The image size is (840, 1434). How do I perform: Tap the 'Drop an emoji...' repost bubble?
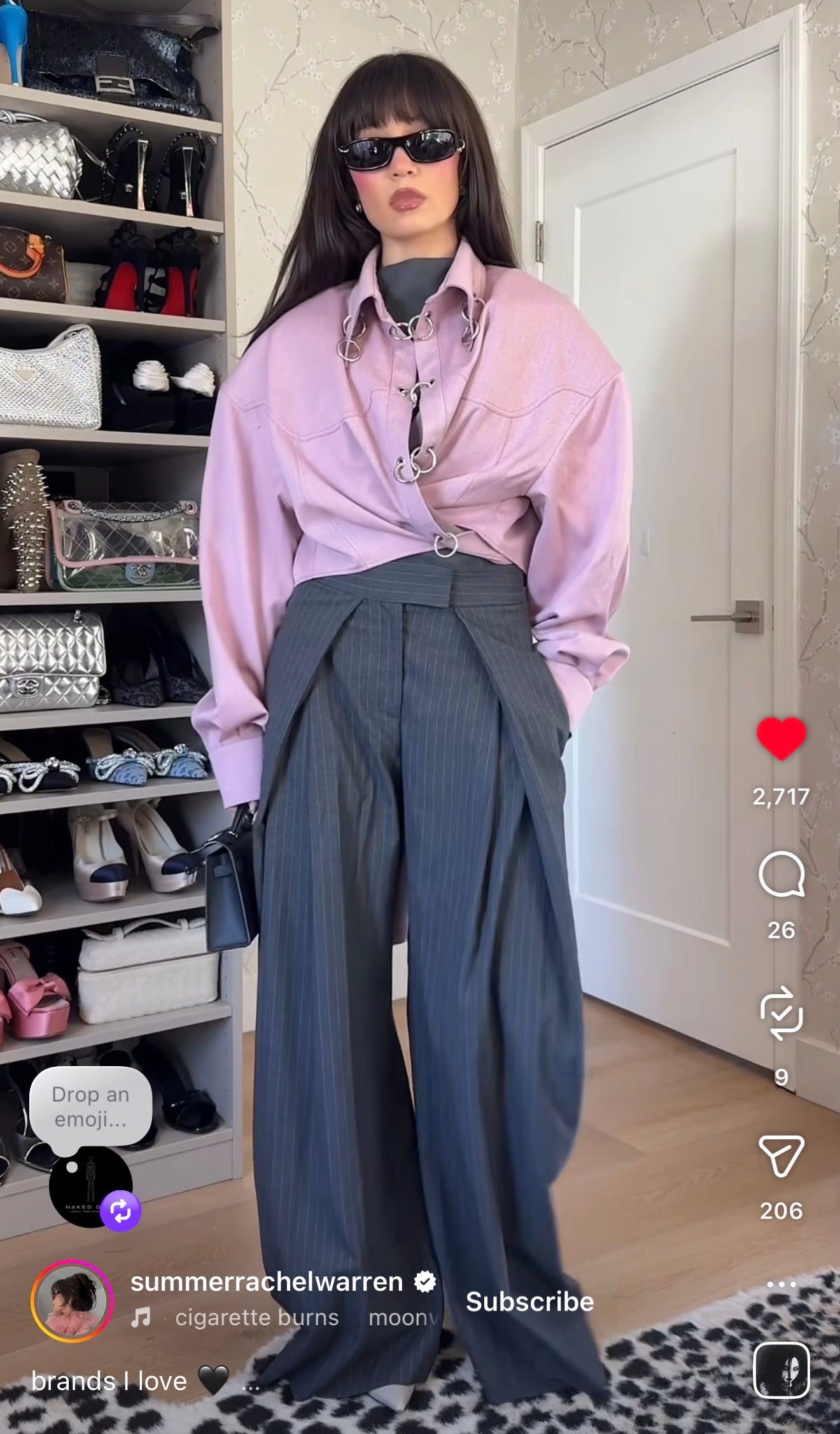[x=90, y=1107]
